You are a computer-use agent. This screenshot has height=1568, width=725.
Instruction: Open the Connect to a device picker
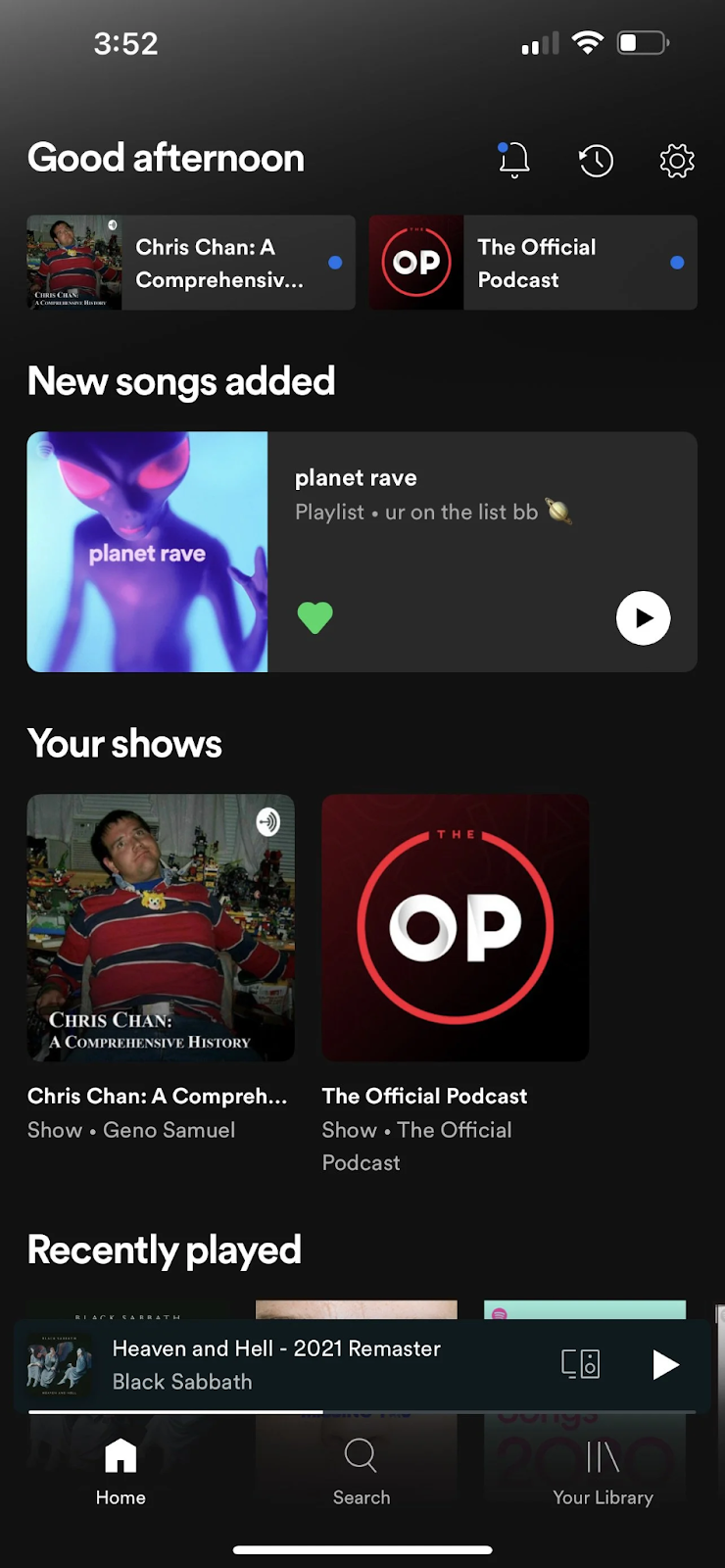click(x=580, y=1363)
